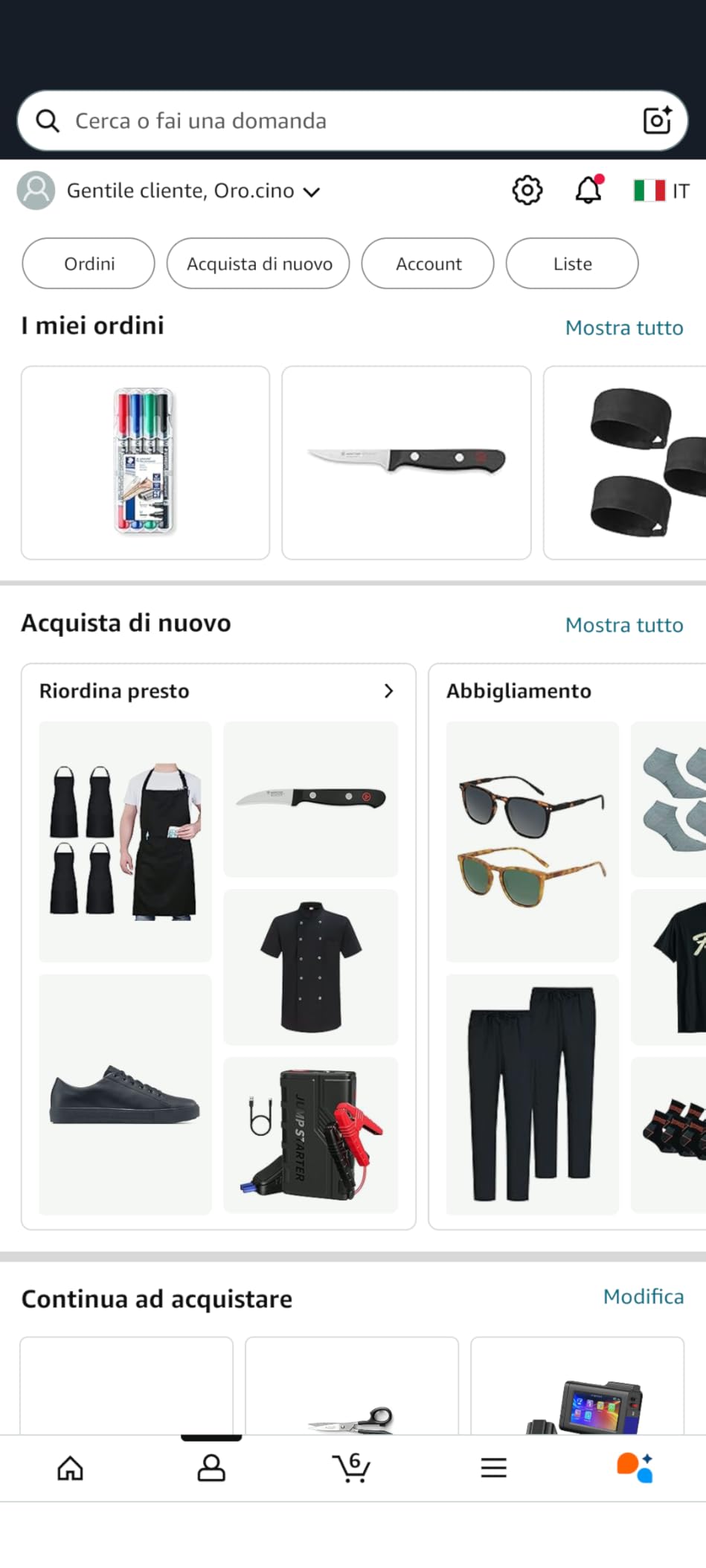The height and width of the screenshot is (1568, 706).
Task: Open the Liste chip
Action: pyautogui.click(x=572, y=263)
